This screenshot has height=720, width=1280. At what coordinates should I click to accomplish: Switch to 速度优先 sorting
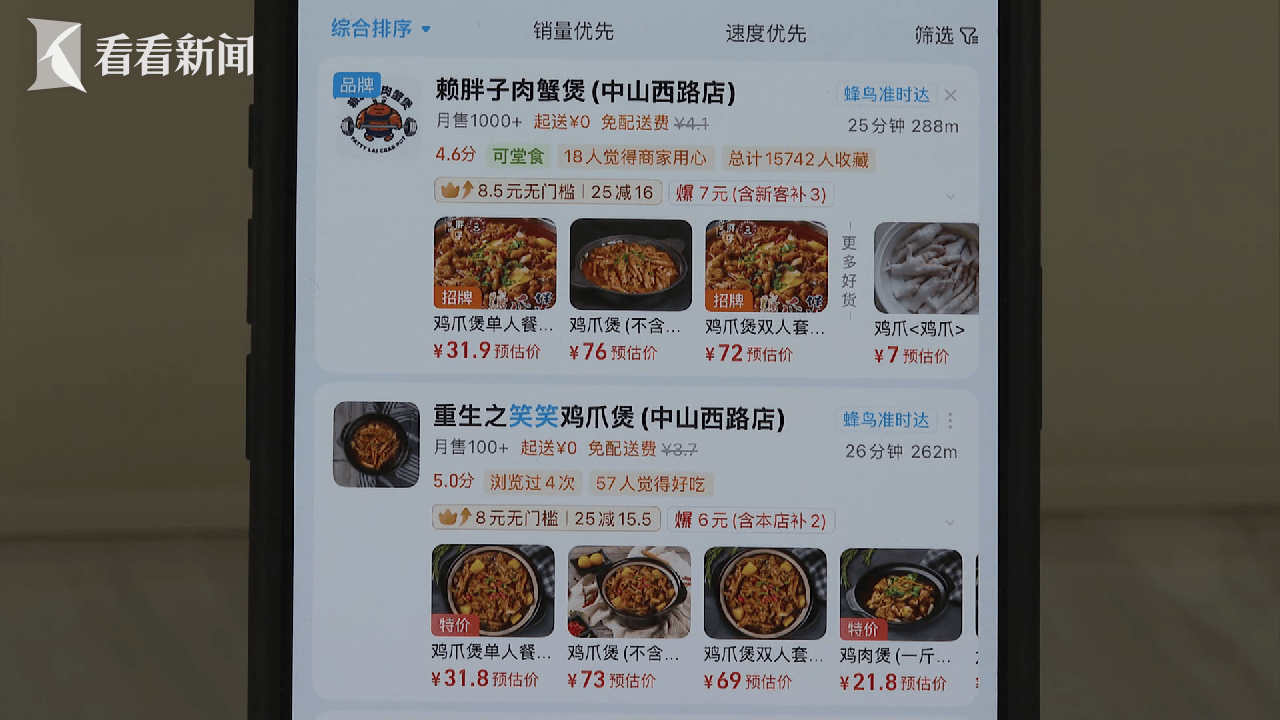(765, 32)
